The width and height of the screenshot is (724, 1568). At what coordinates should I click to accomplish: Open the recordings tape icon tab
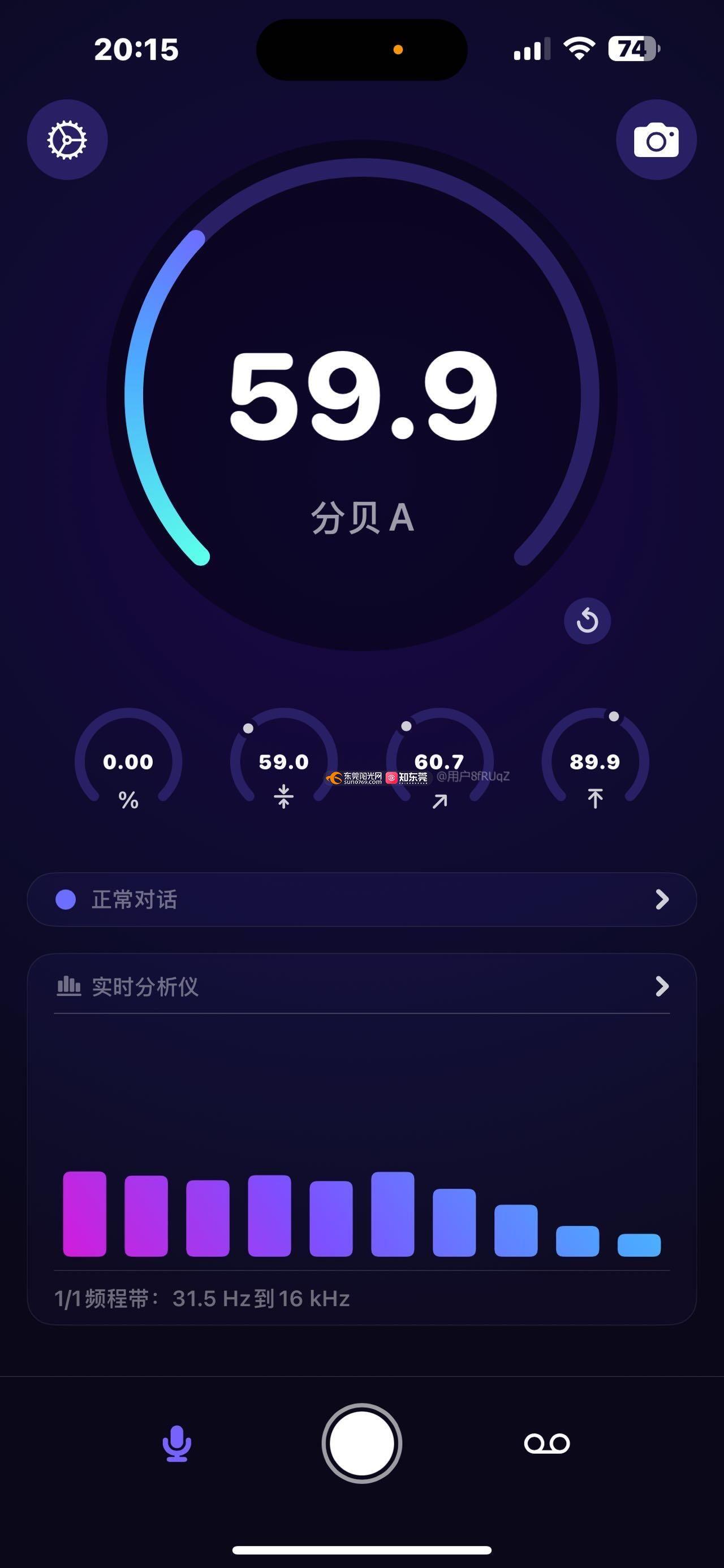pos(547,1443)
